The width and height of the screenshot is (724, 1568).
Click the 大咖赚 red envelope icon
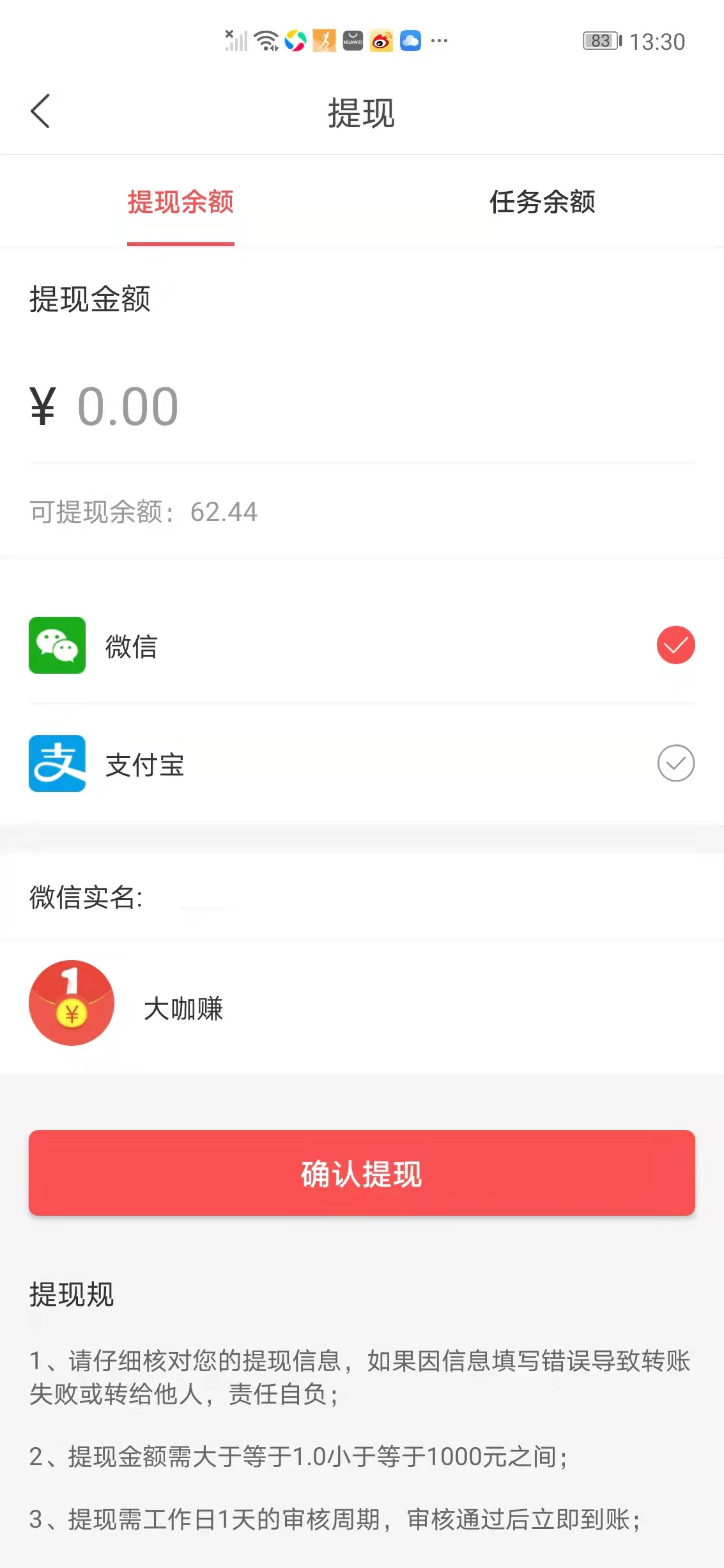click(72, 1004)
